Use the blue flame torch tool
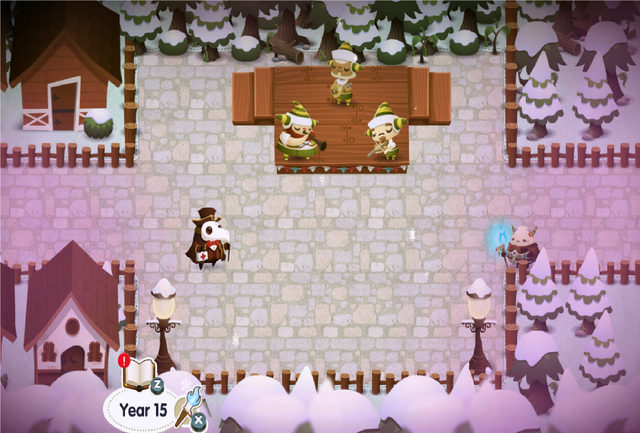 tap(189, 405)
